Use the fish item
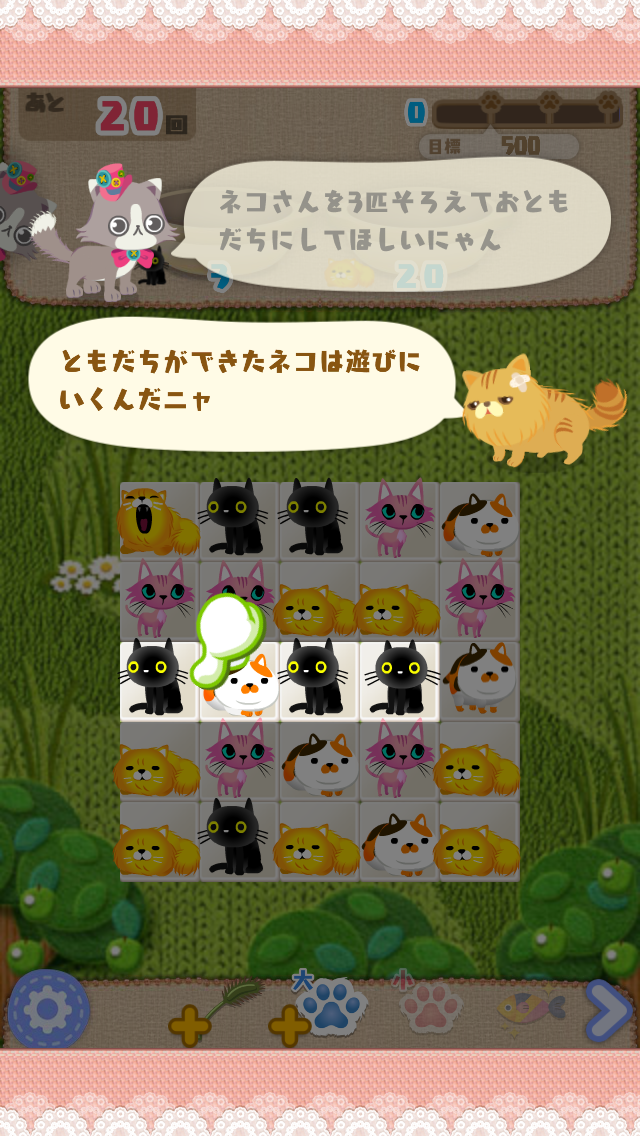The height and width of the screenshot is (1136, 640). (x=531, y=1008)
